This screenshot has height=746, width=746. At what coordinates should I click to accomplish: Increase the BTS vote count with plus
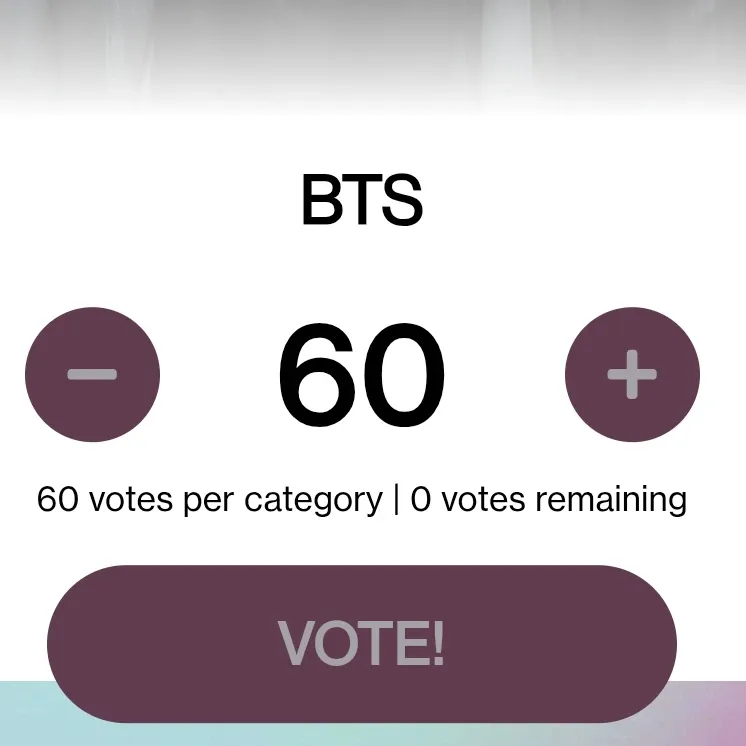[632, 375]
